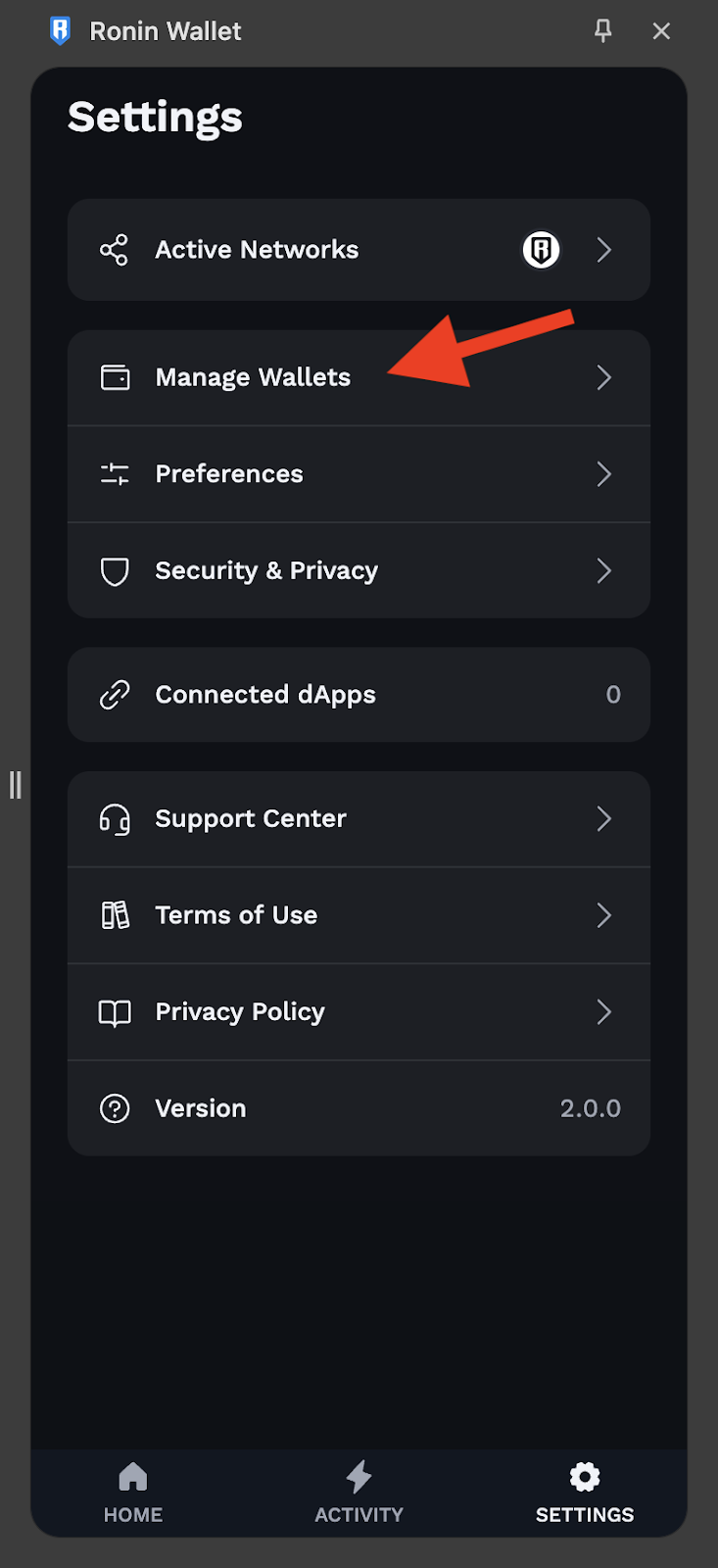View Connected dApps

click(359, 695)
